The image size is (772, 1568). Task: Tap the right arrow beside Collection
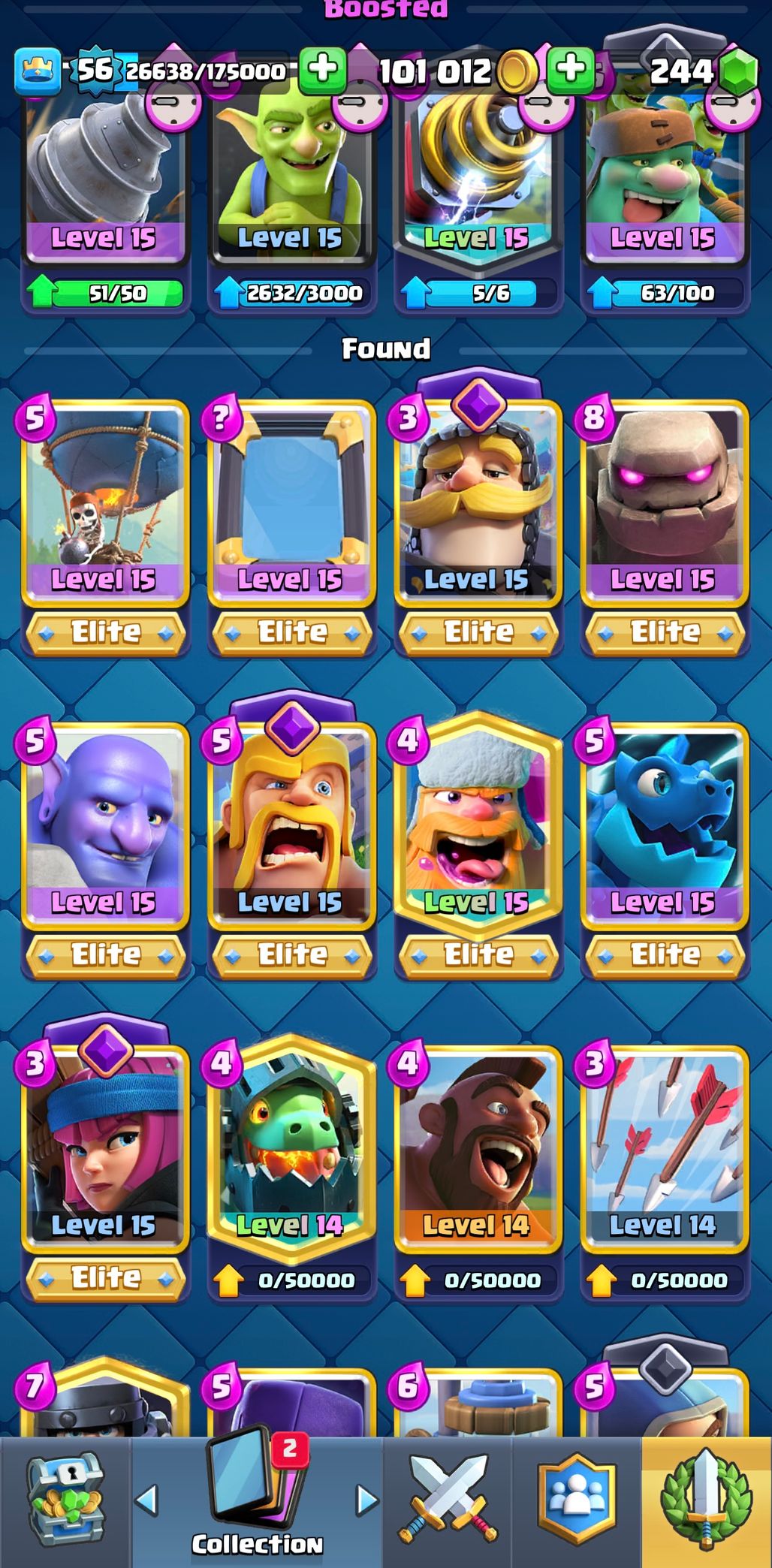(x=366, y=1500)
